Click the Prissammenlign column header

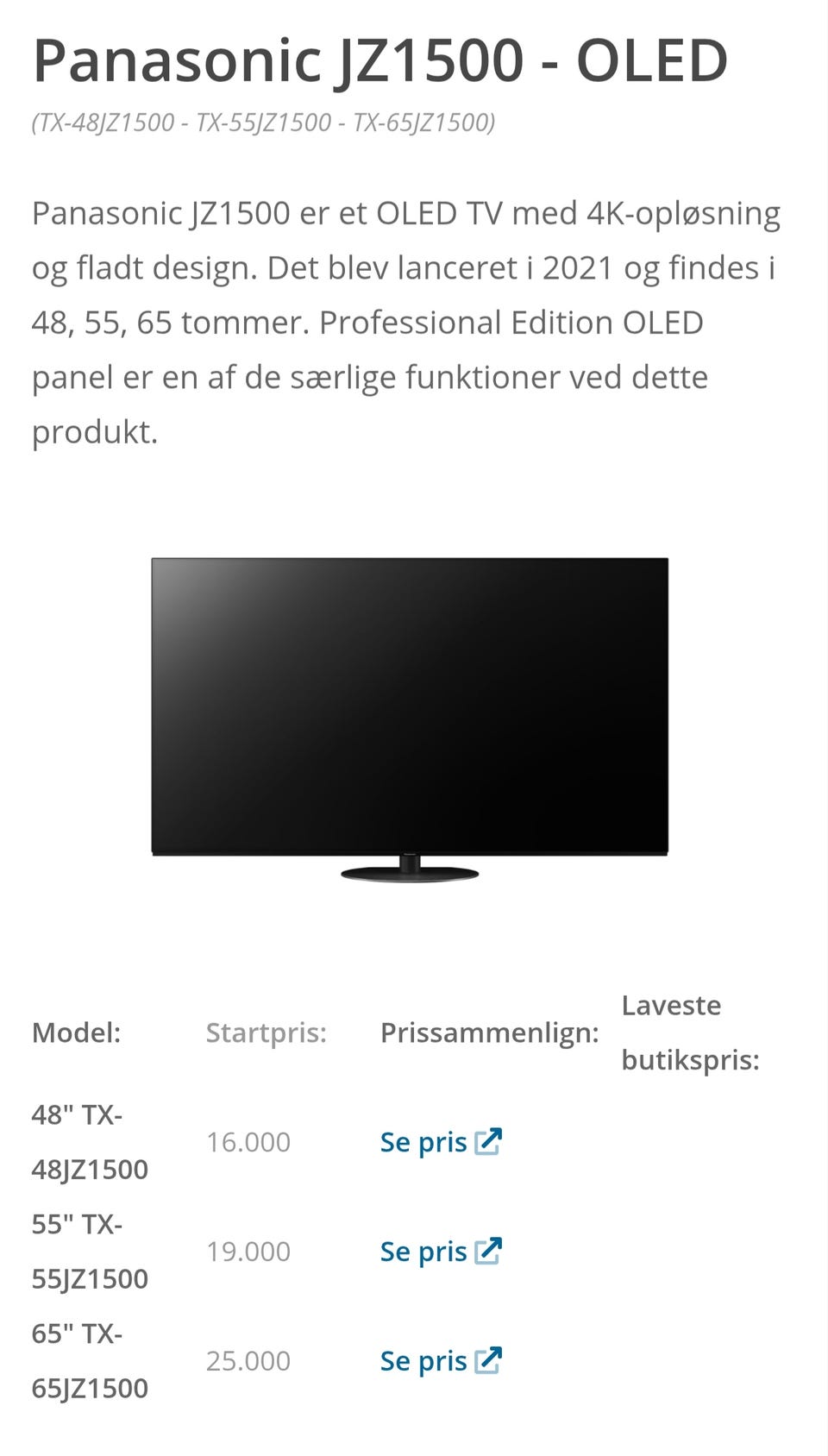click(x=491, y=1032)
